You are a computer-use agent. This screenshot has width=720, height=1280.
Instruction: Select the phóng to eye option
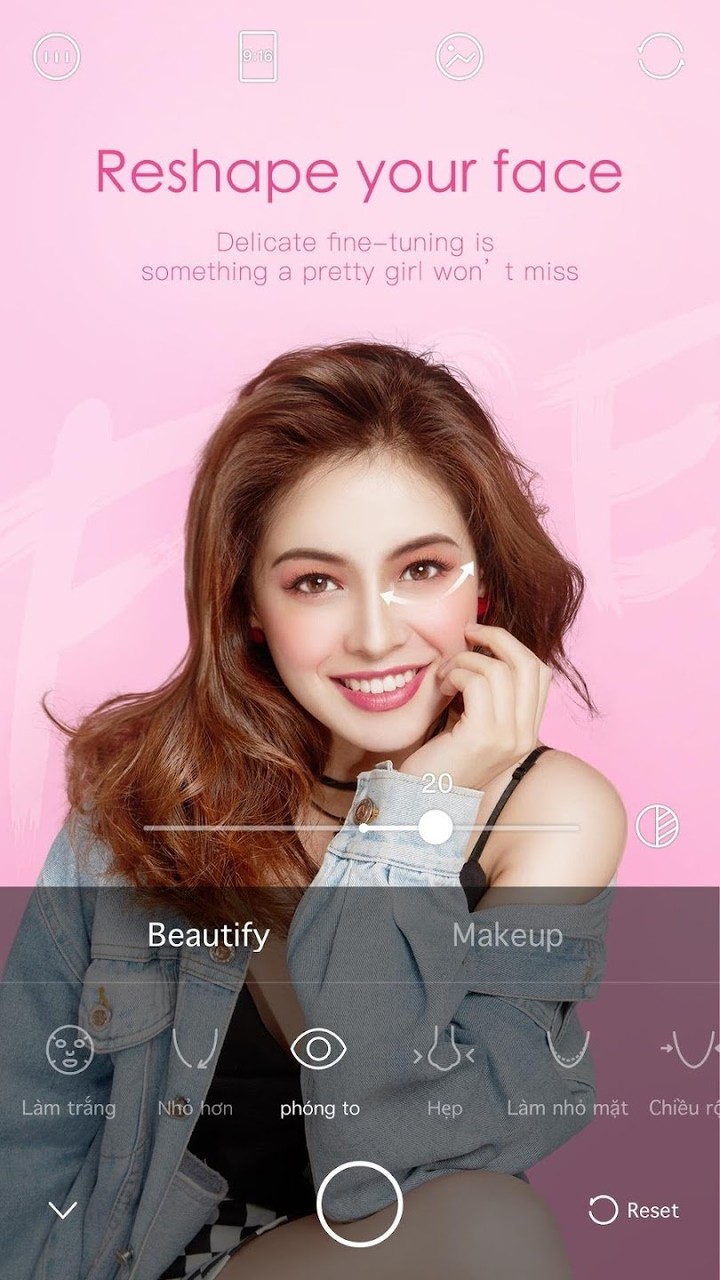point(319,1070)
